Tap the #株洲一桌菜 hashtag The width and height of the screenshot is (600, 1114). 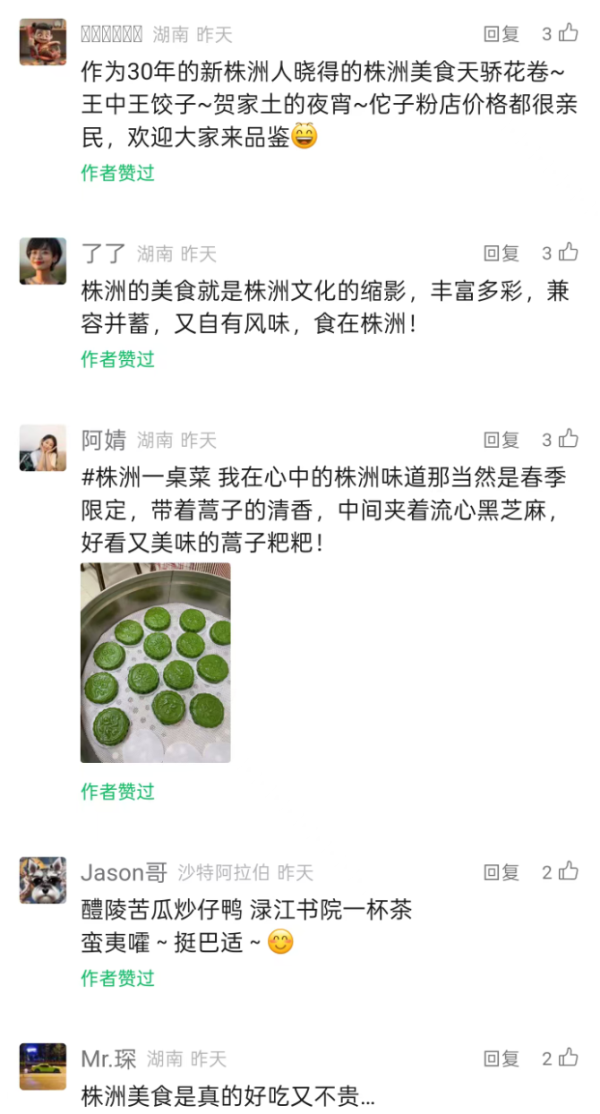[x=146, y=477]
